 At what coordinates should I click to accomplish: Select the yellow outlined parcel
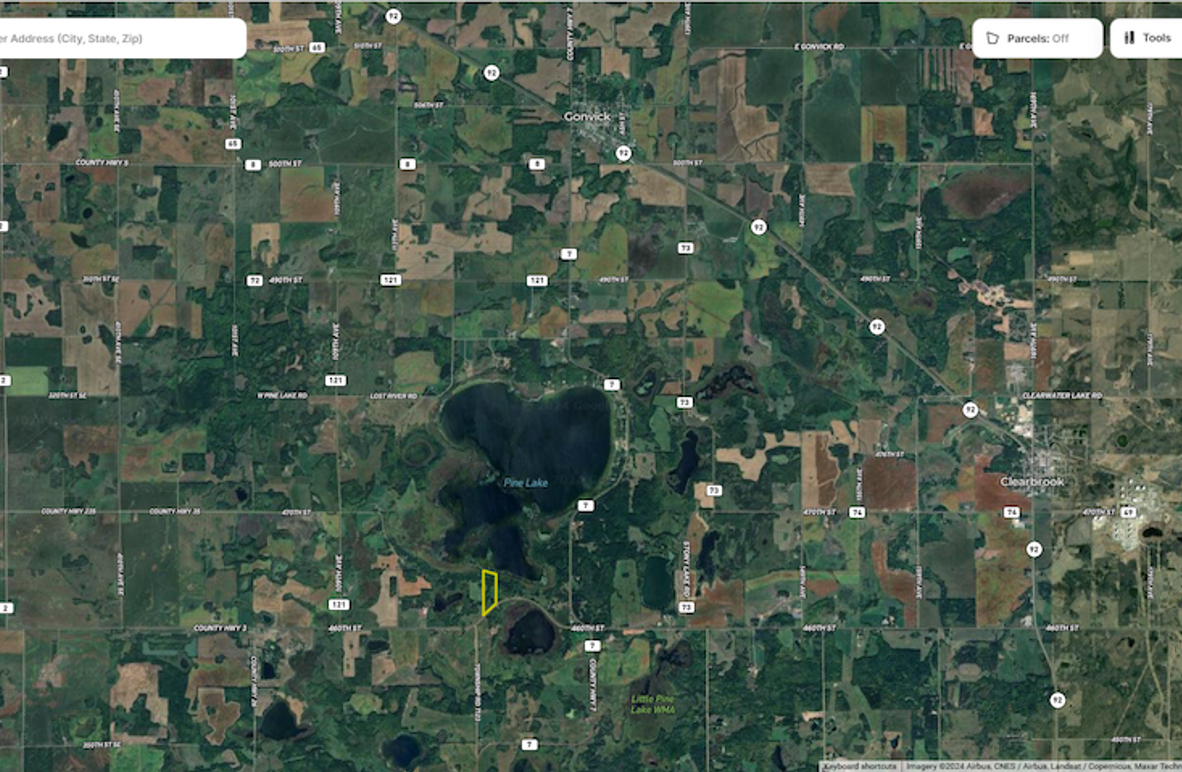pyautogui.click(x=489, y=592)
